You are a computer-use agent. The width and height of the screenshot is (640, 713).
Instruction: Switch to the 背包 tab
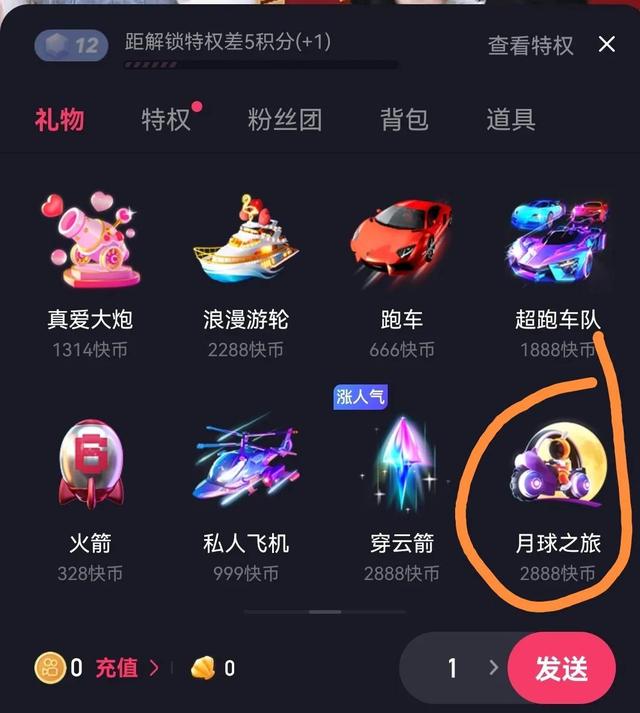[x=404, y=120]
